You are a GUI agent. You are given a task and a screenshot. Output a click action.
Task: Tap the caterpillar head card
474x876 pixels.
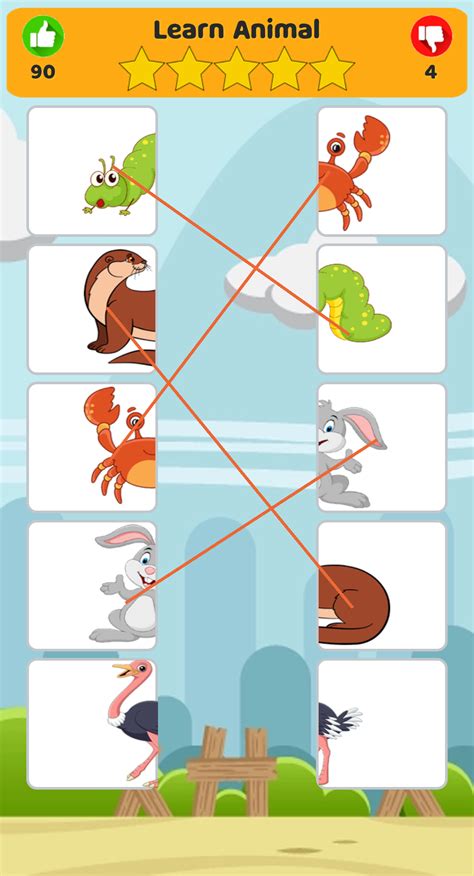click(92, 170)
